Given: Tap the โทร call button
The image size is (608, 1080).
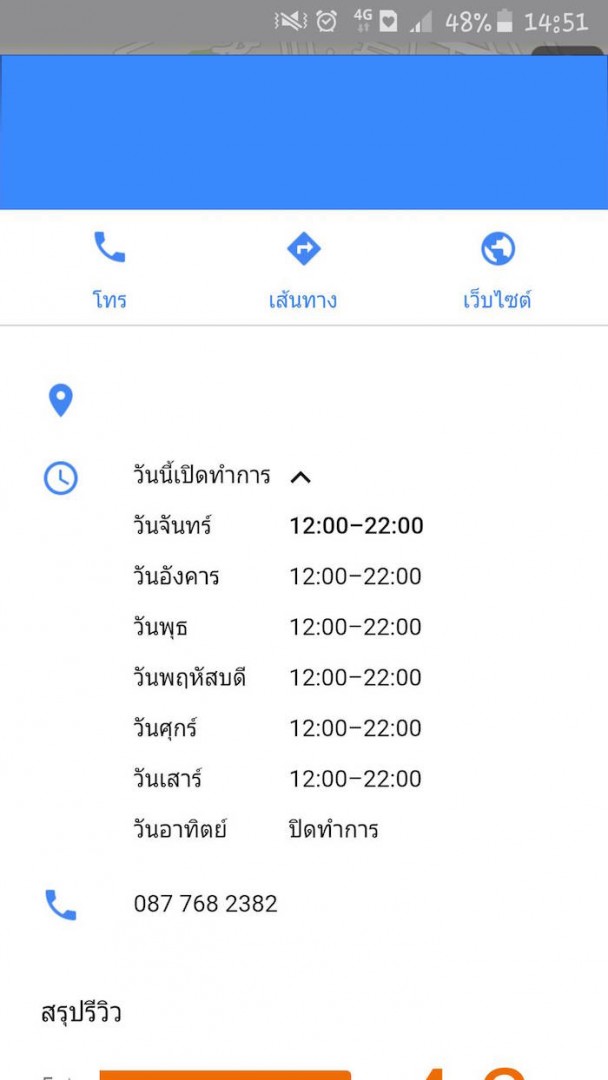Looking at the screenshot, I should click(x=109, y=268).
